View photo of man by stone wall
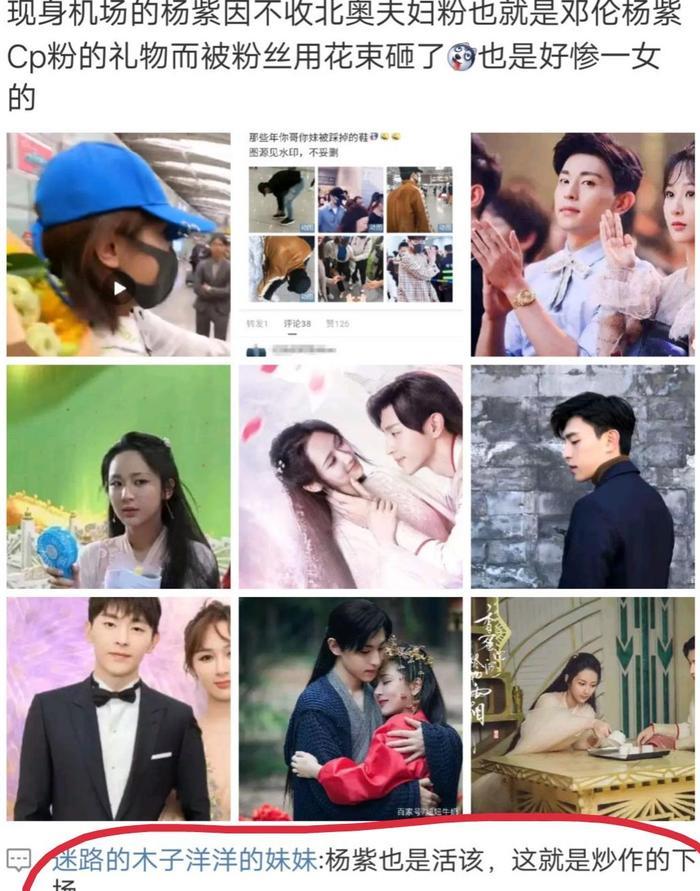700x891 pixels. click(583, 476)
